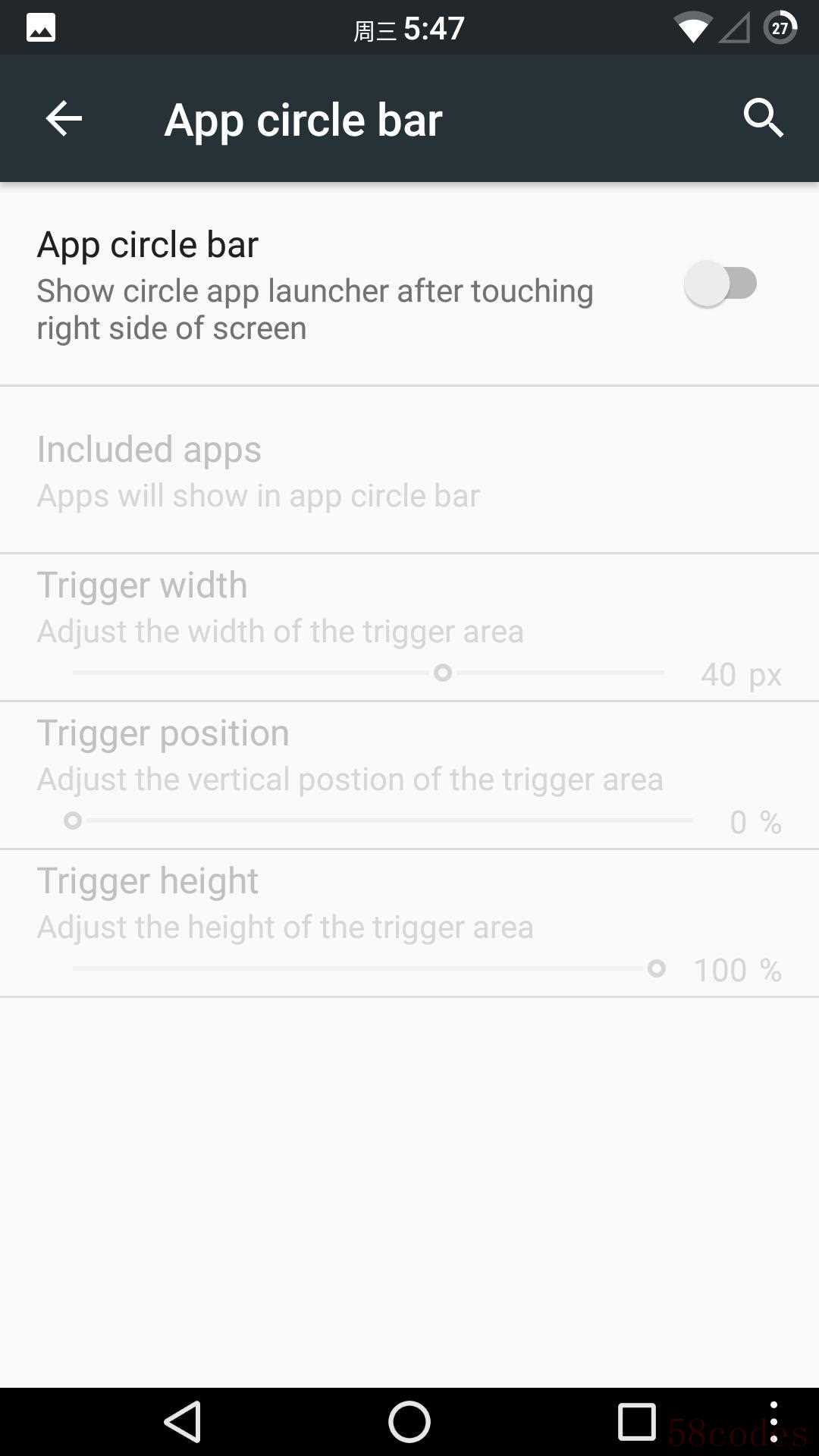
Task: Enable the App circle bar switch
Action: 720,284
